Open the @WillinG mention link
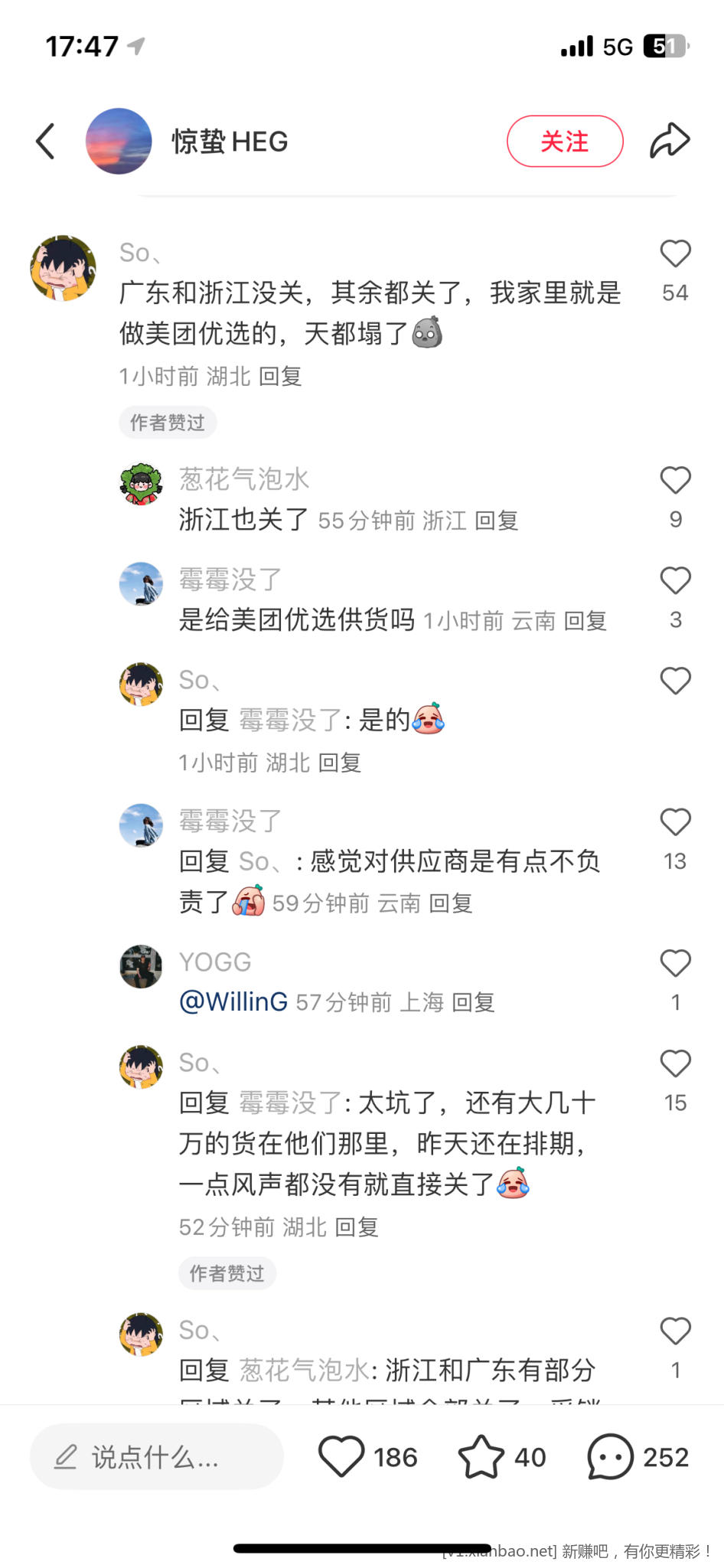This screenshot has height=1568, width=724. click(233, 1001)
